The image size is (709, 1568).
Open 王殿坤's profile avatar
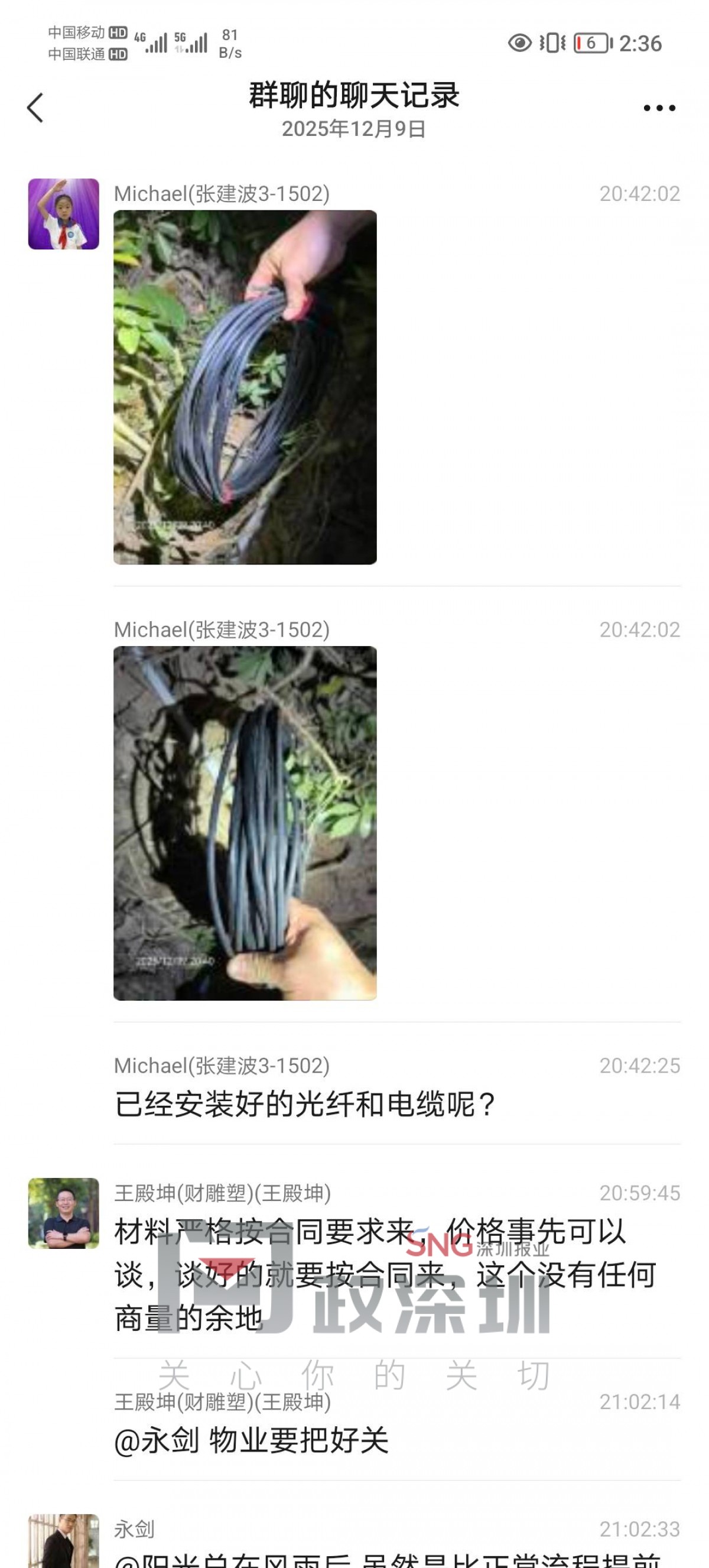[x=63, y=1213]
